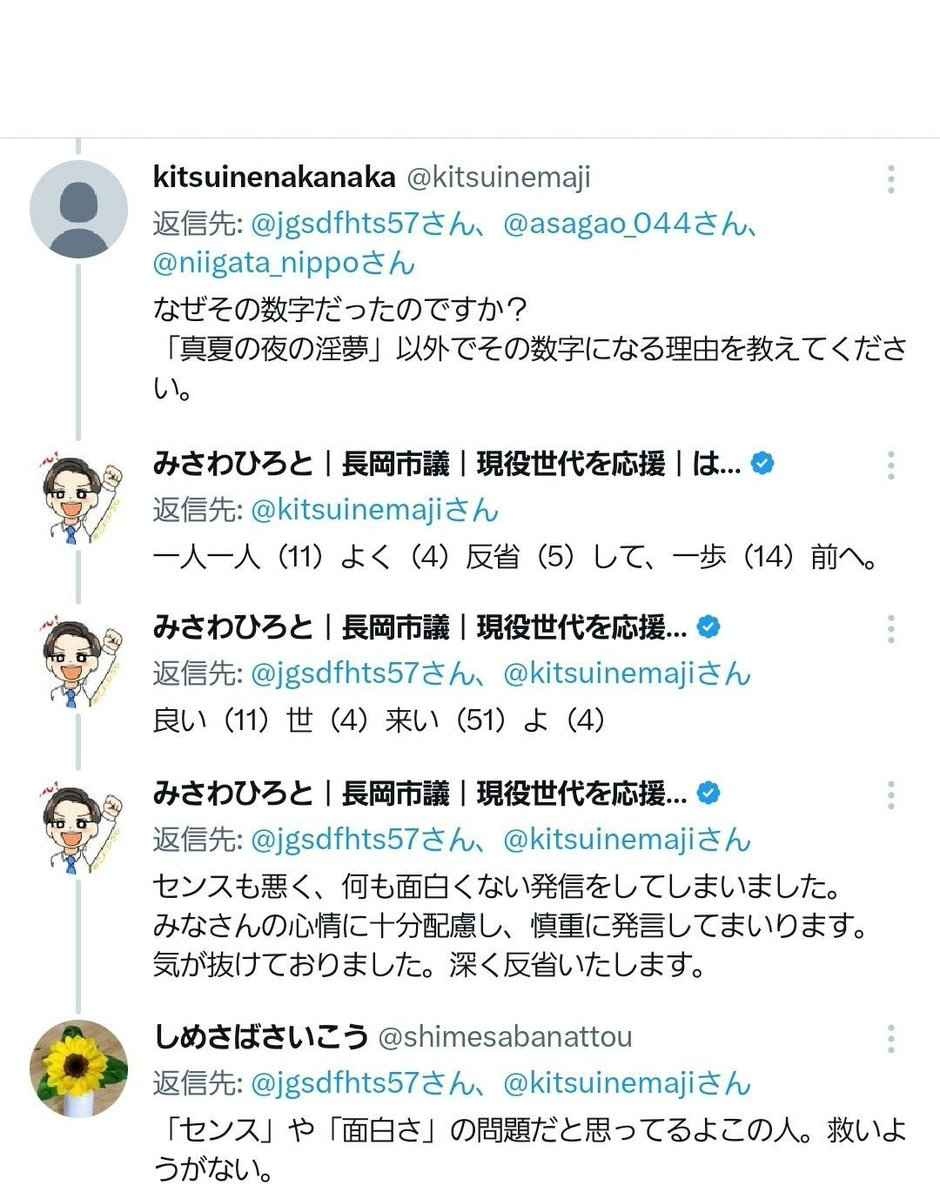
Task: Open overflow menu on the 良い(11) reply
Action: 890,629
